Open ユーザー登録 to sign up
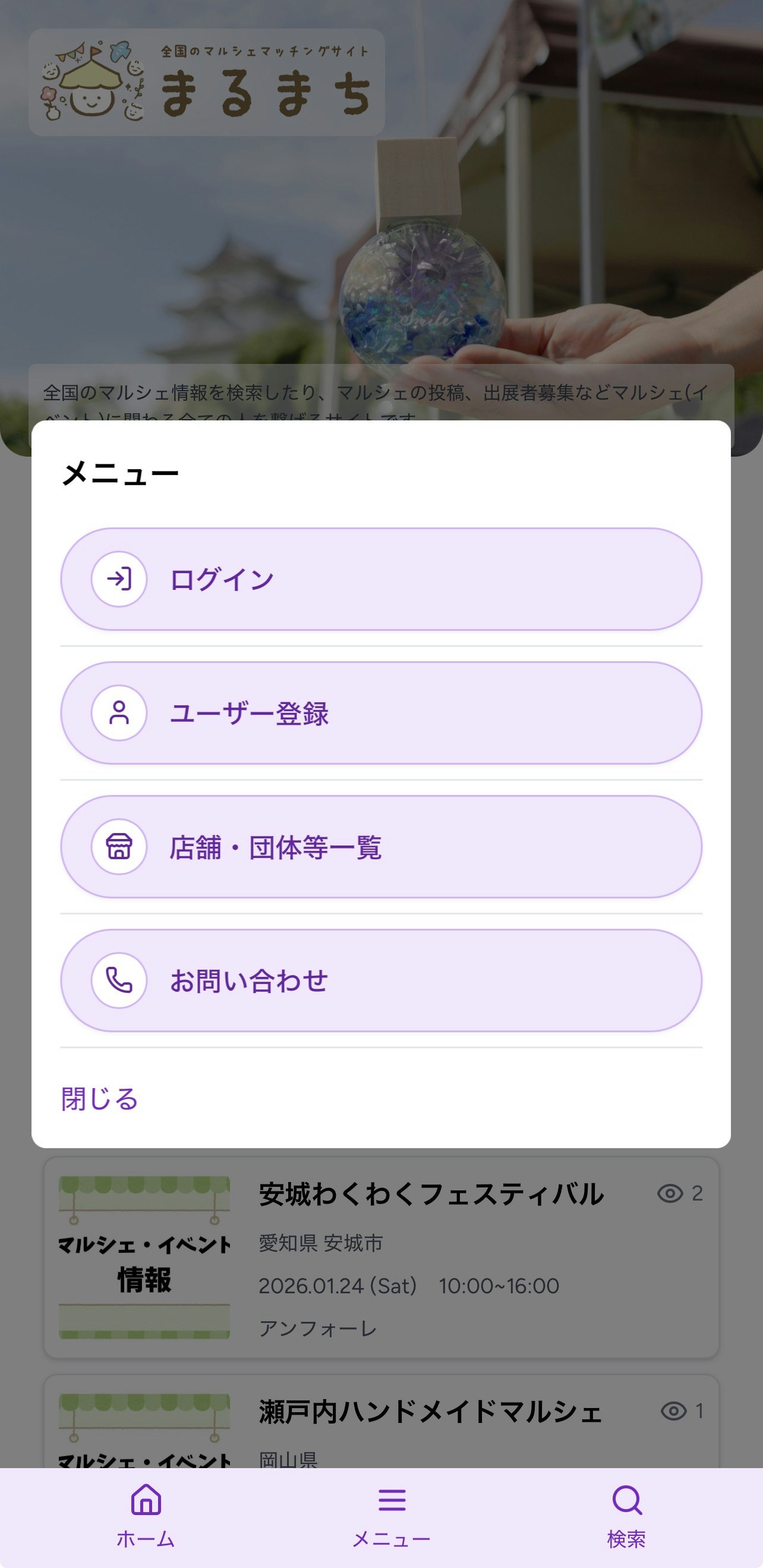This screenshot has width=763, height=1568. tap(381, 713)
